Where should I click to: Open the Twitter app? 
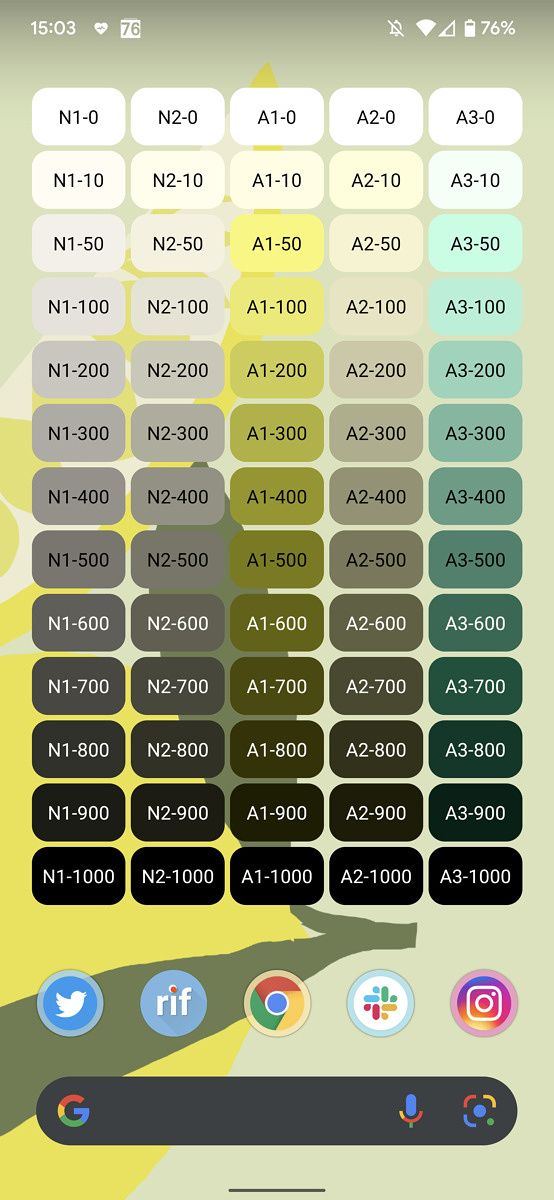tap(71, 1003)
